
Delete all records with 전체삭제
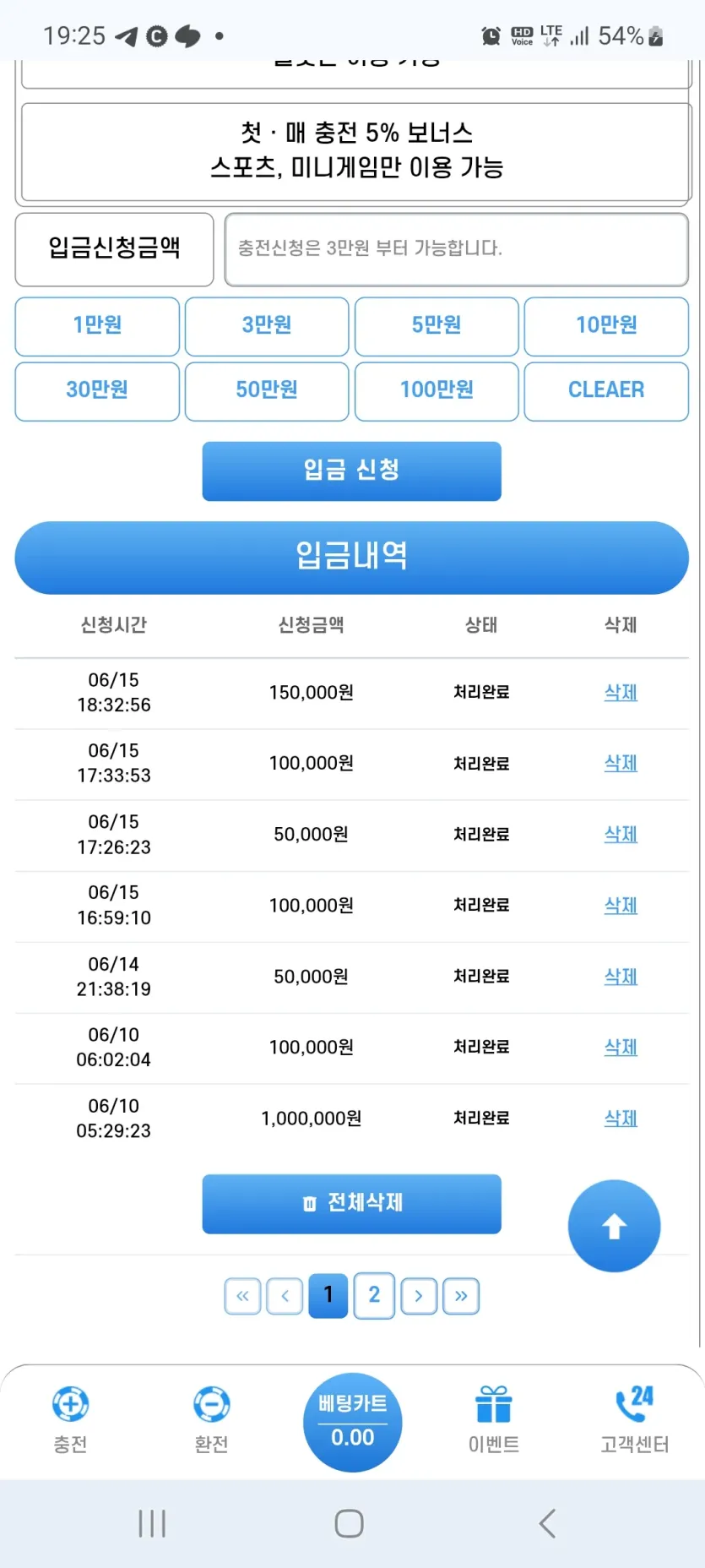pyautogui.click(x=351, y=1203)
